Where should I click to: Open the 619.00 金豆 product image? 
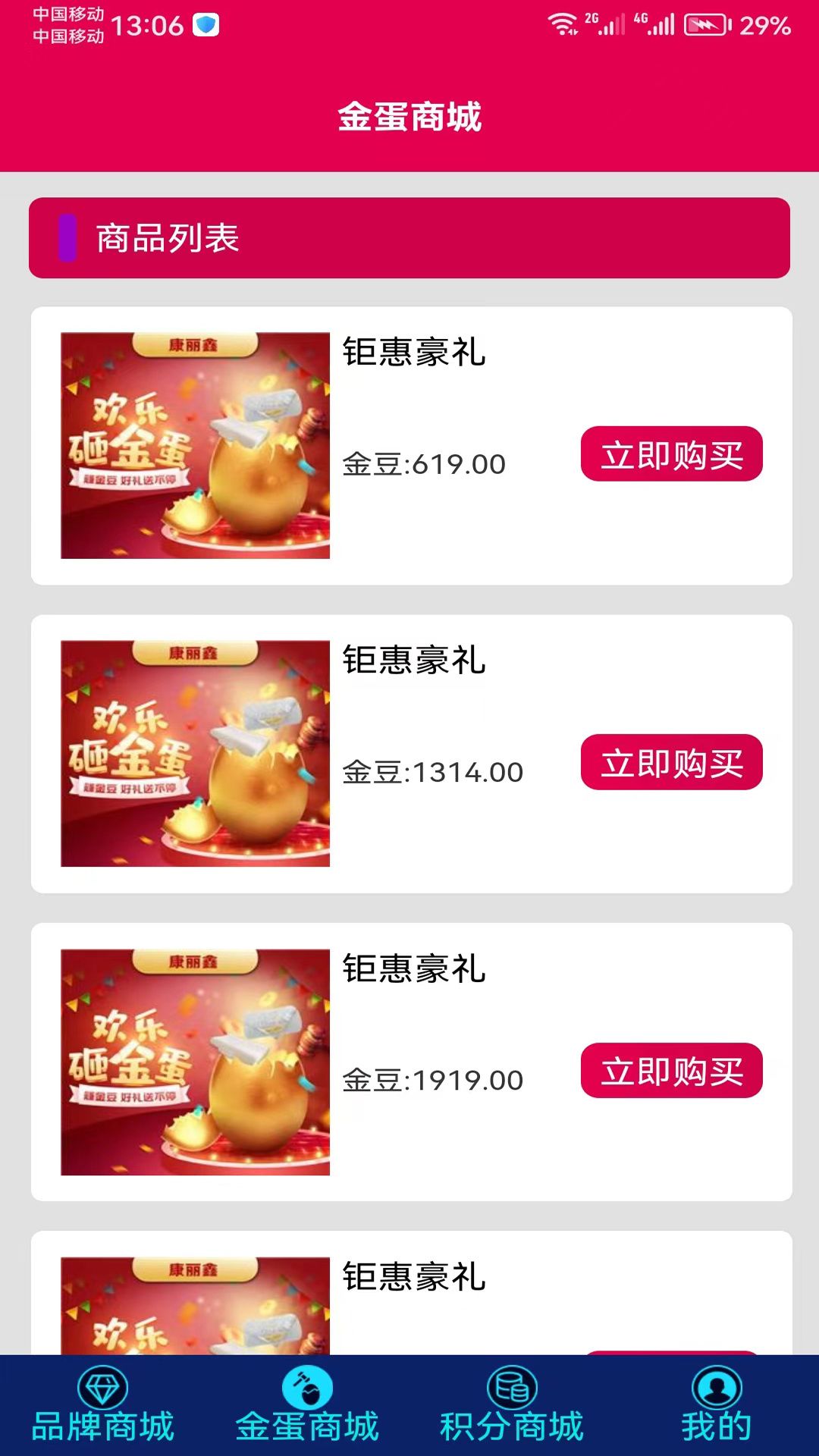[x=195, y=445]
